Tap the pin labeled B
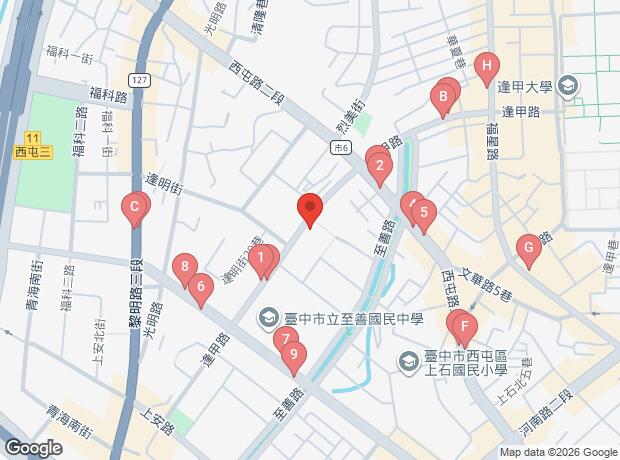This screenshot has height=460, width=620. click(439, 97)
